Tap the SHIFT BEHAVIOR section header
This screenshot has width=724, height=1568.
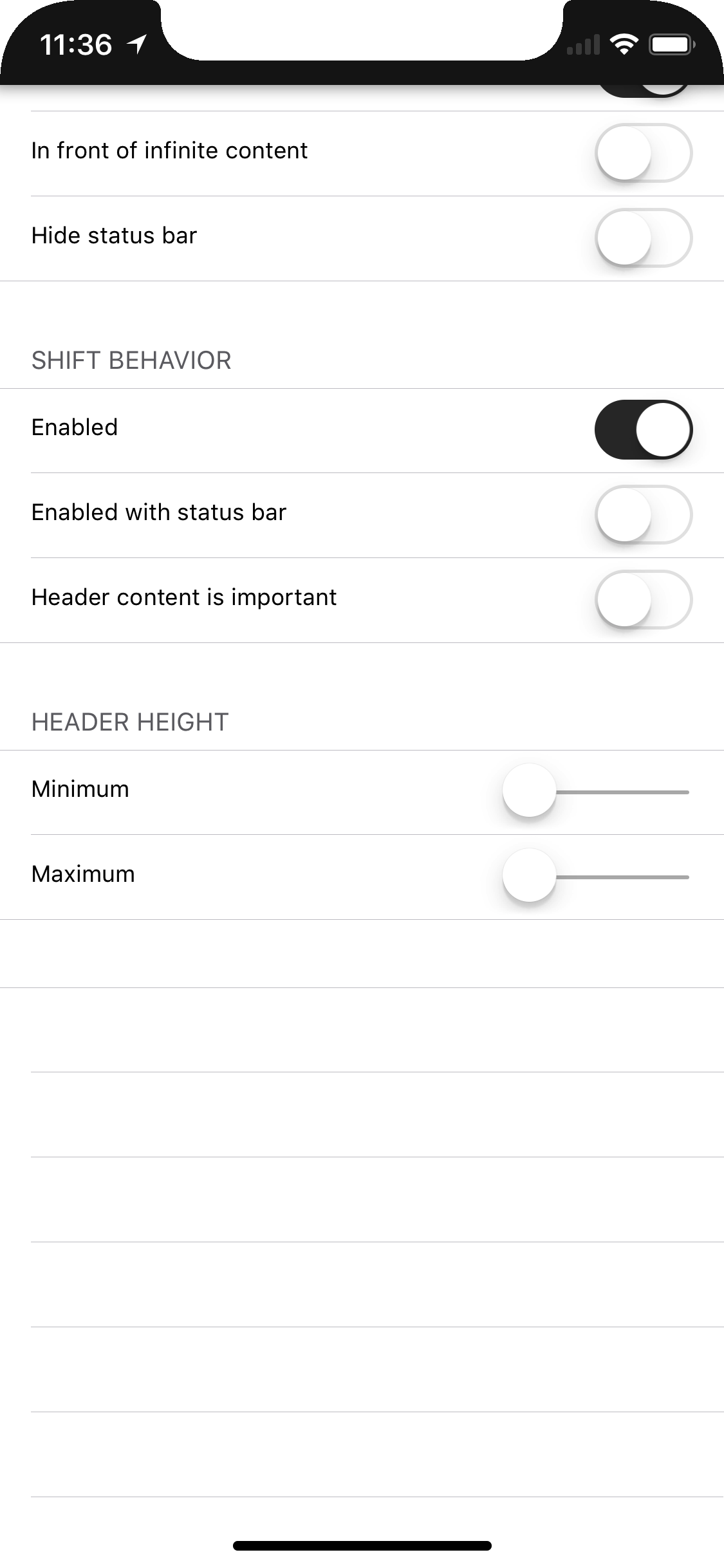point(131,361)
